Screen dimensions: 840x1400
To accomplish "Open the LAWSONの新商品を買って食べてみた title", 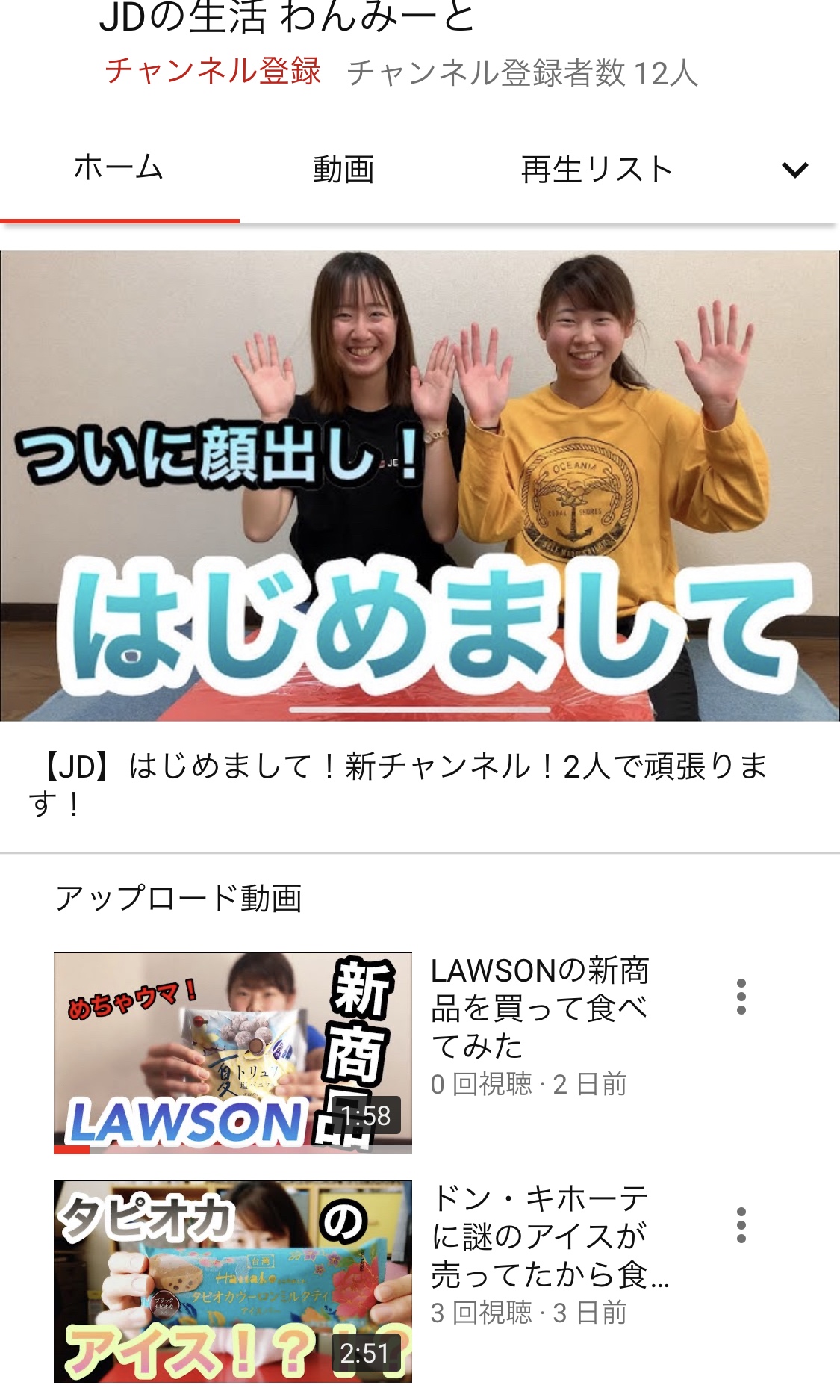I will pos(541,1008).
